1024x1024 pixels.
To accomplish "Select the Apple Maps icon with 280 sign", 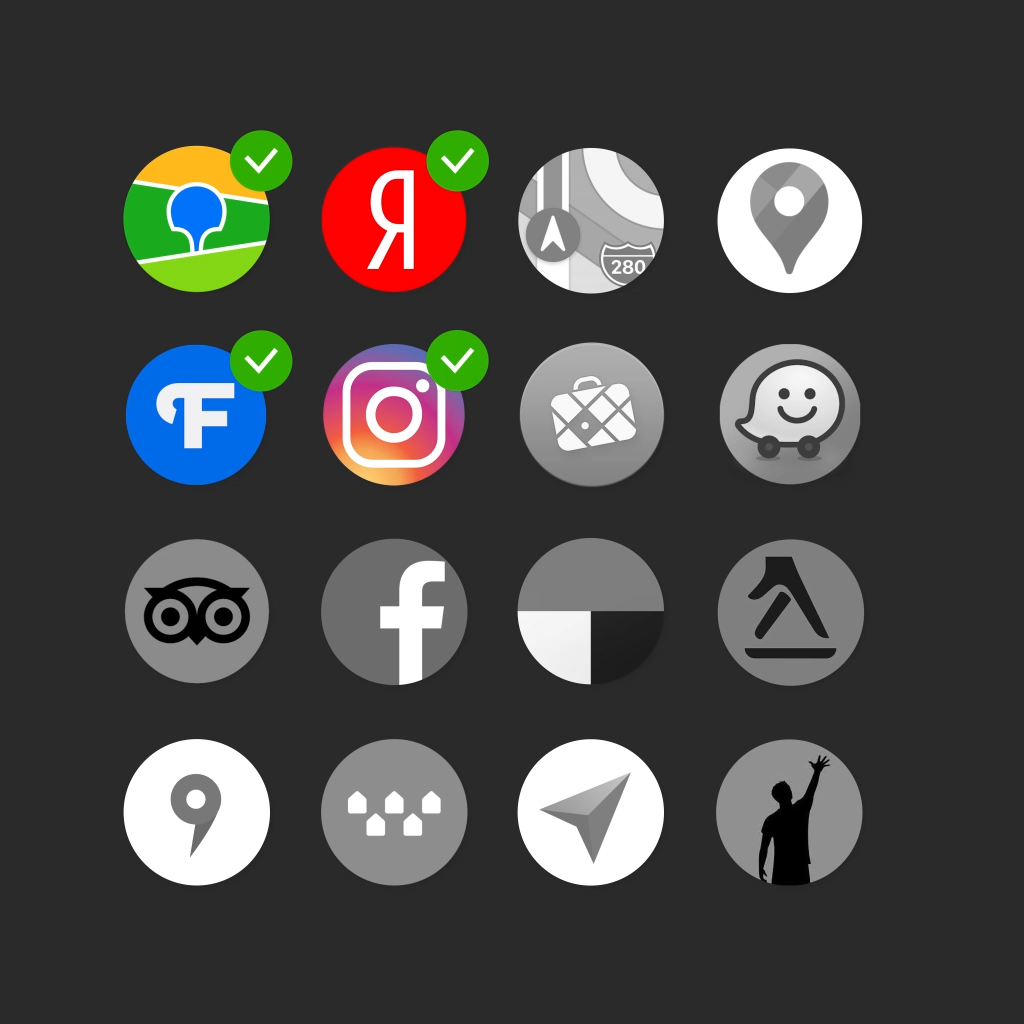I will [591, 220].
